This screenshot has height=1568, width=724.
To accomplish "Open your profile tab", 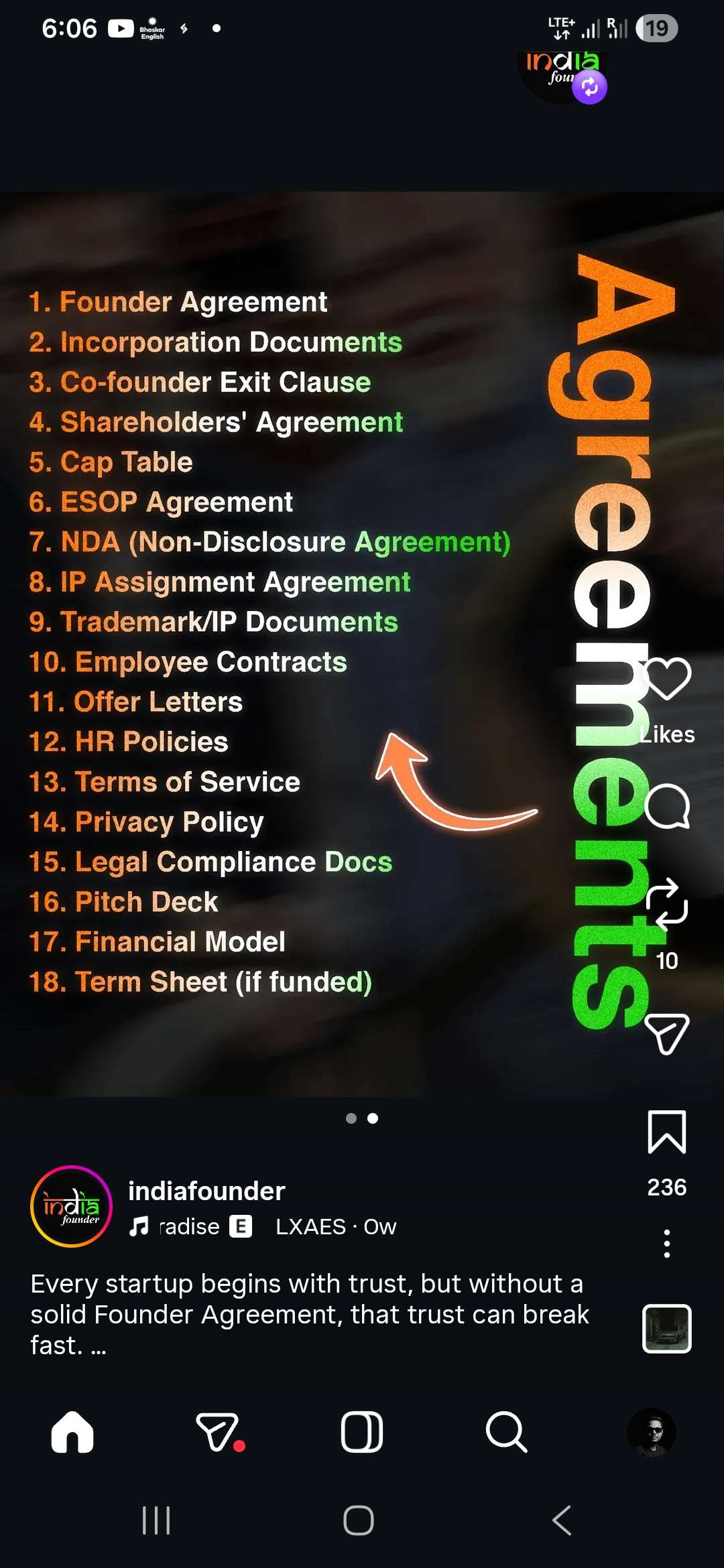I will tap(651, 1432).
